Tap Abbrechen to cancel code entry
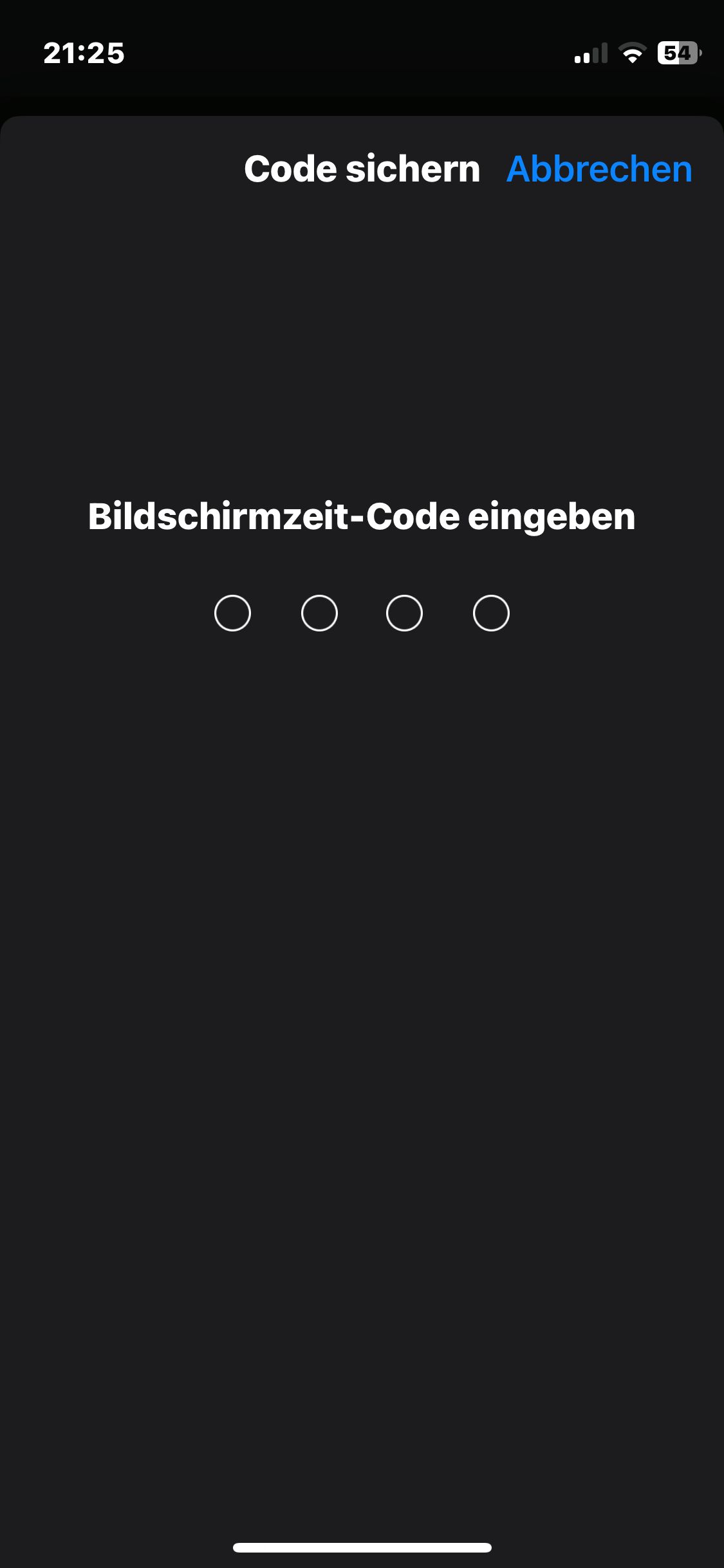 [x=599, y=169]
